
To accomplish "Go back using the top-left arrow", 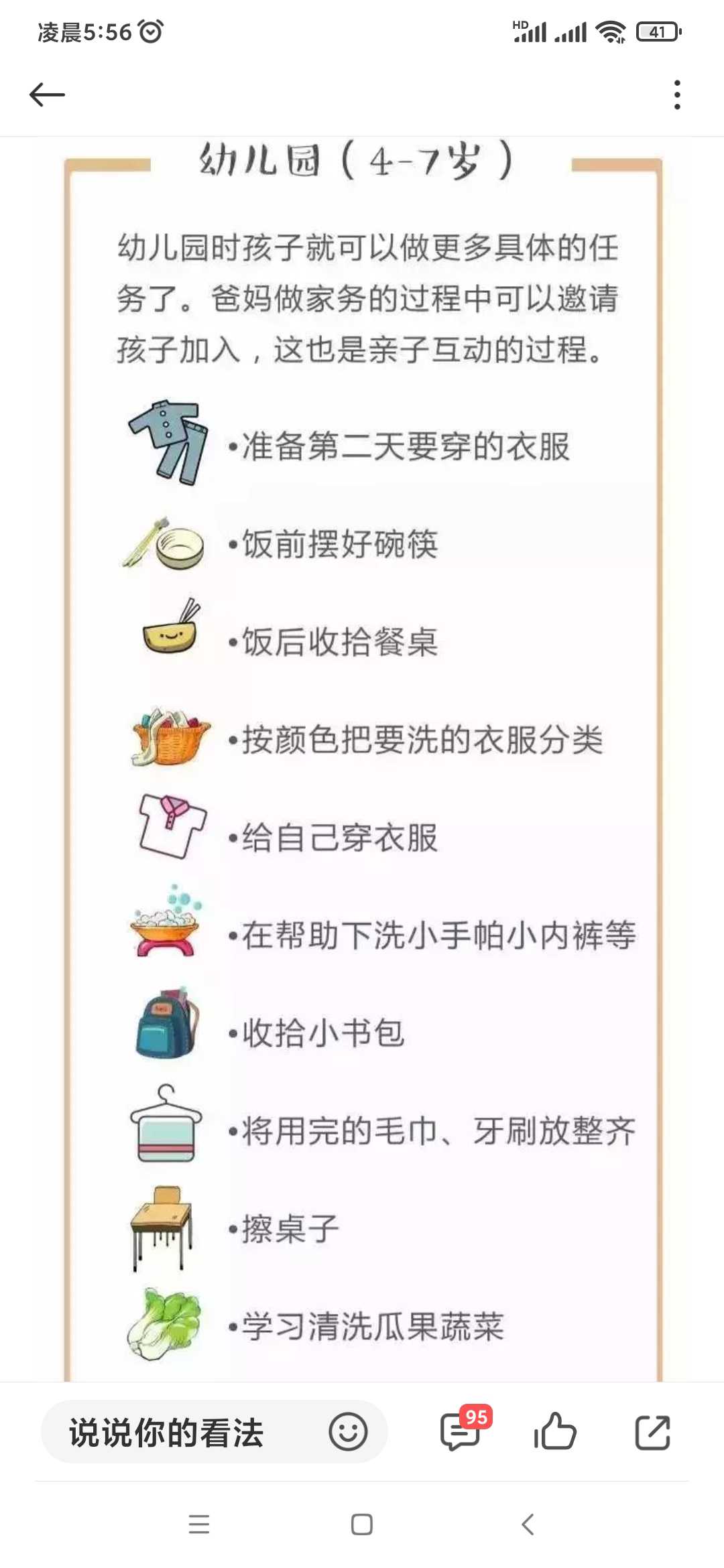I will (x=47, y=94).
